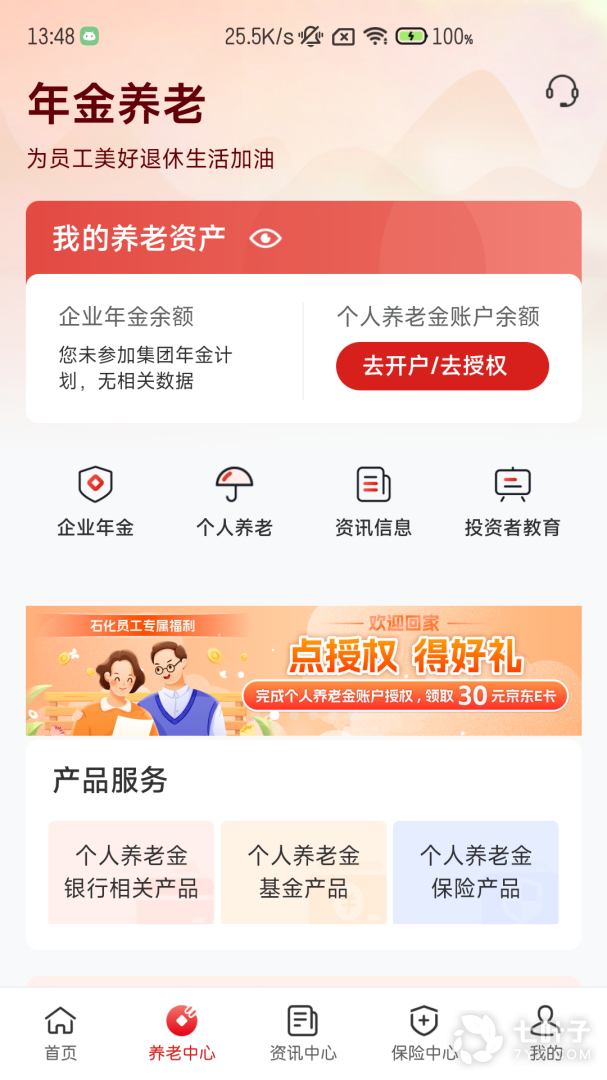Viewport: 607px width, 1080px height.
Task: Tap the 去开户/去授权 button
Action: point(442,366)
